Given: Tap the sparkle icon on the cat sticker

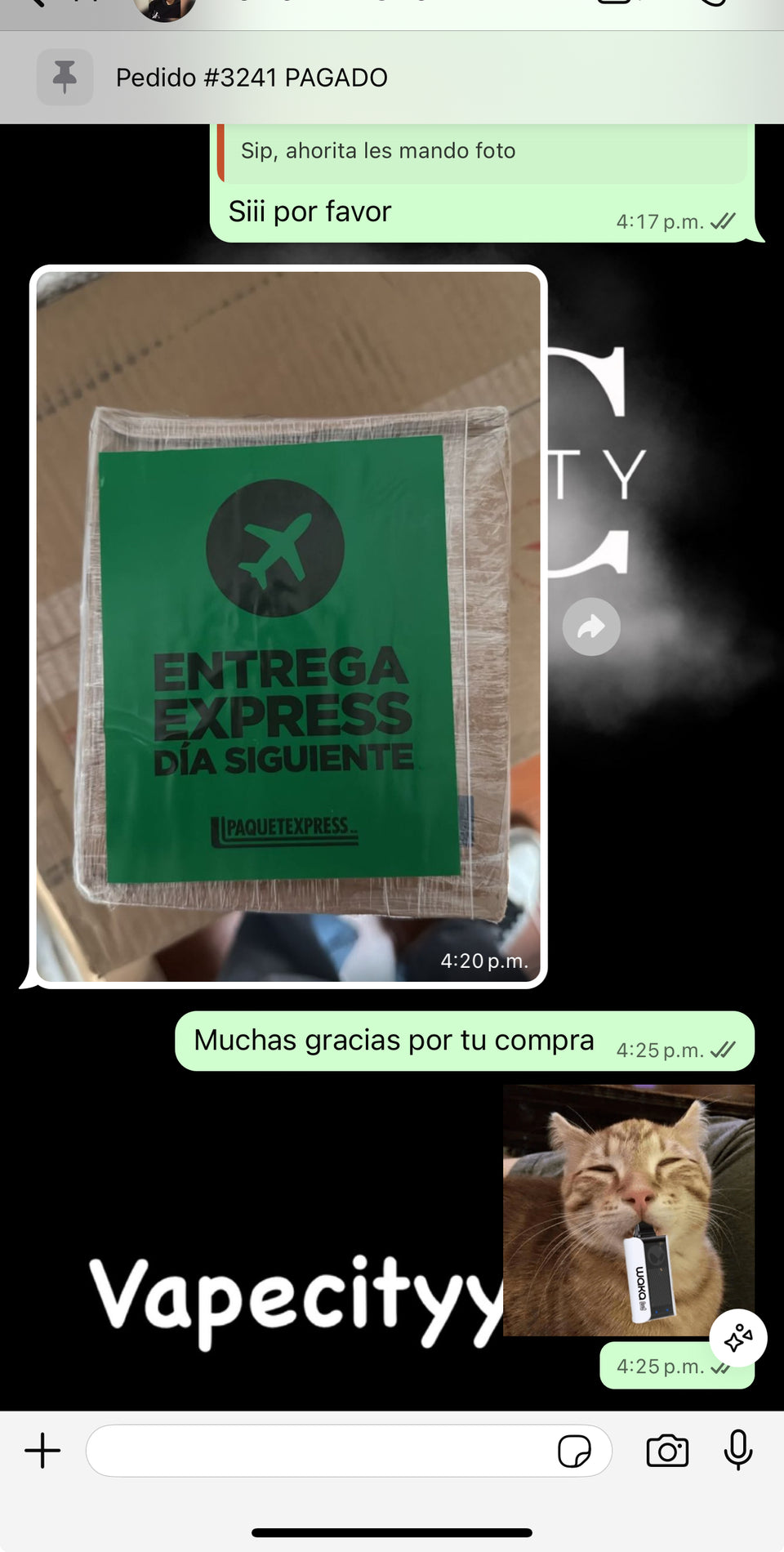Looking at the screenshot, I should tap(738, 1337).
